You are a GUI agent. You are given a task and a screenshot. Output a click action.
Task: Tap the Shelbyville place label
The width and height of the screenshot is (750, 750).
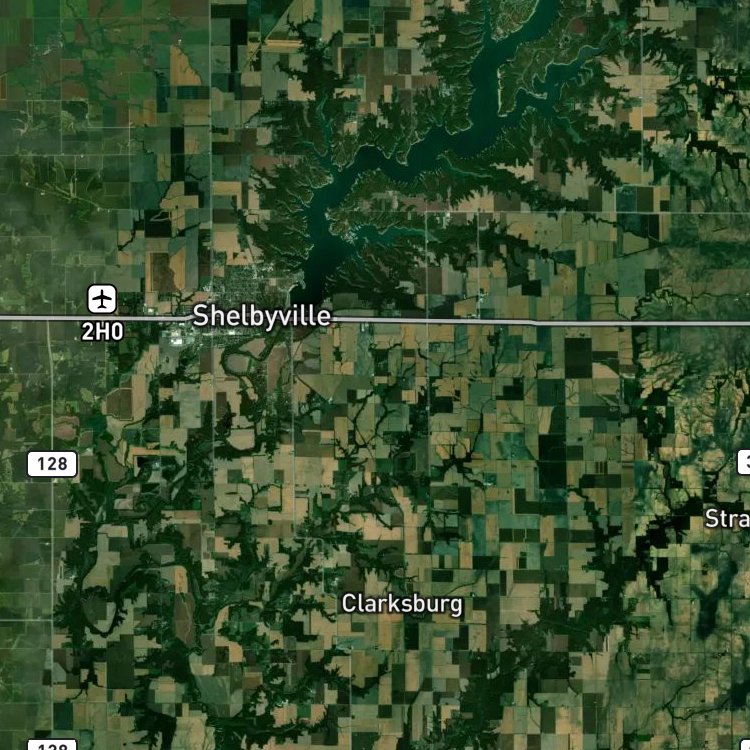pyautogui.click(x=261, y=316)
